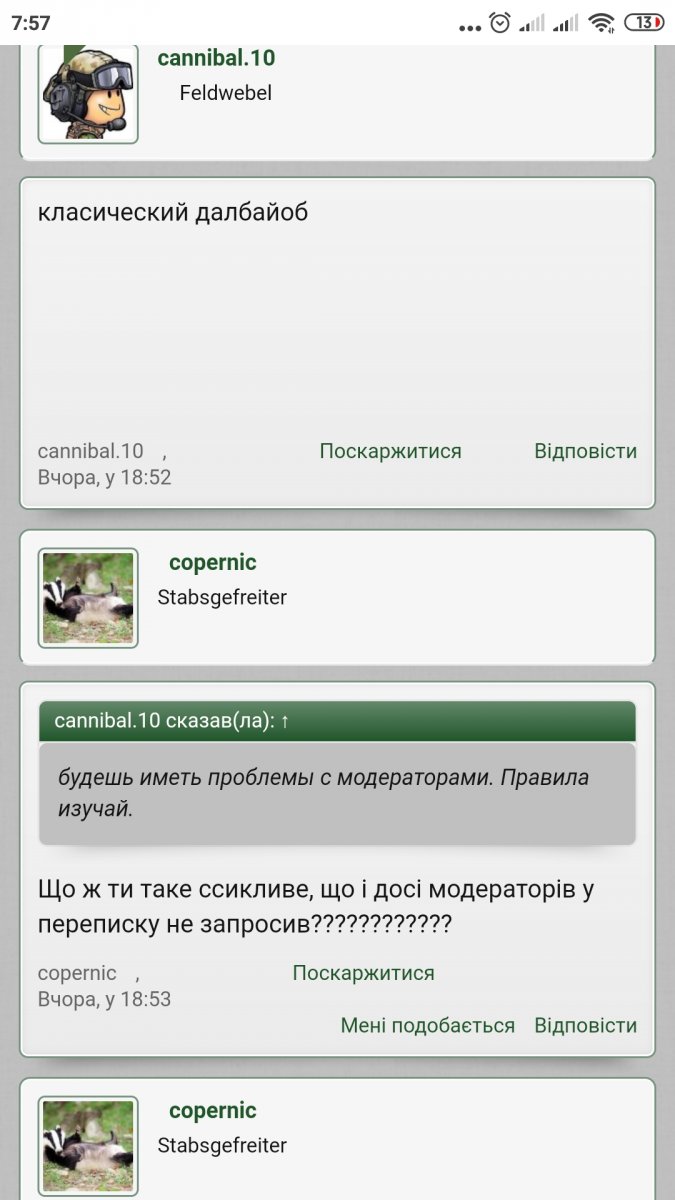Open copernic's profile name above the quoted post
Image resolution: width=675 pixels, height=1200 pixels.
tap(212, 563)
